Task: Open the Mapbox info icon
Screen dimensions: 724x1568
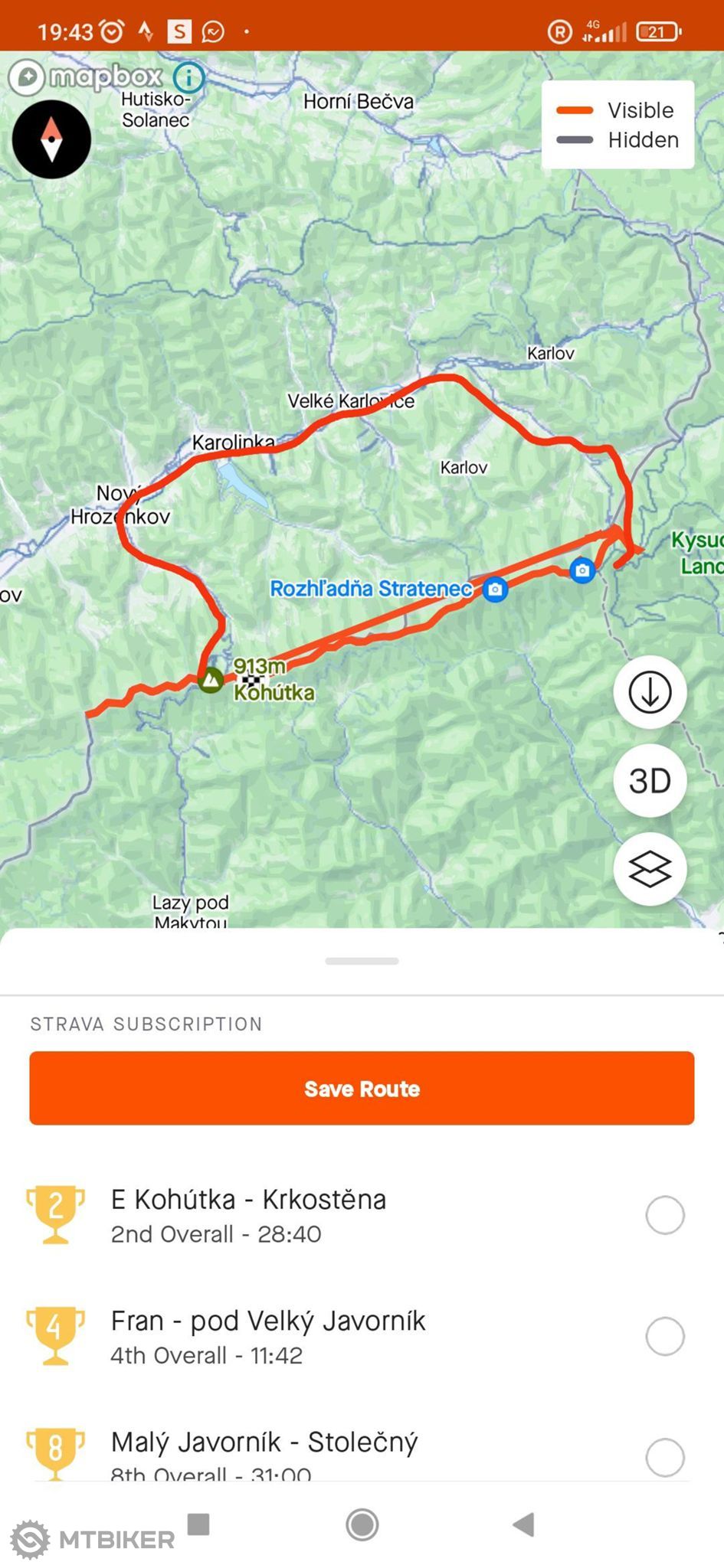Action: (x=188, y=77)
